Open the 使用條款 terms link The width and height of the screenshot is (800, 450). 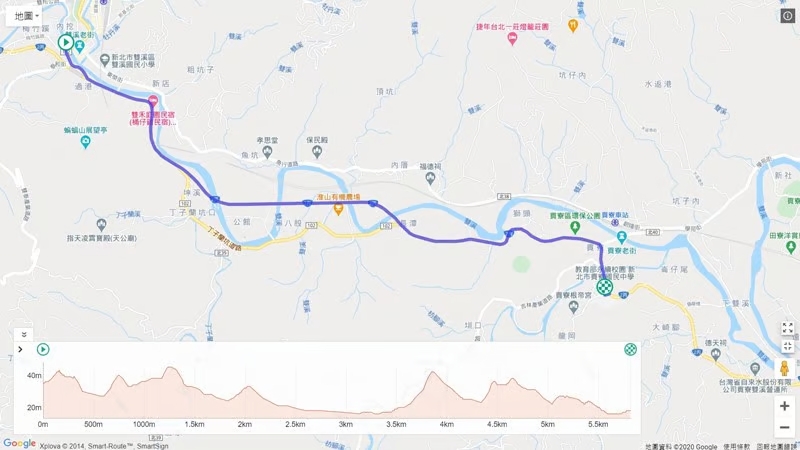click(738, 445)
